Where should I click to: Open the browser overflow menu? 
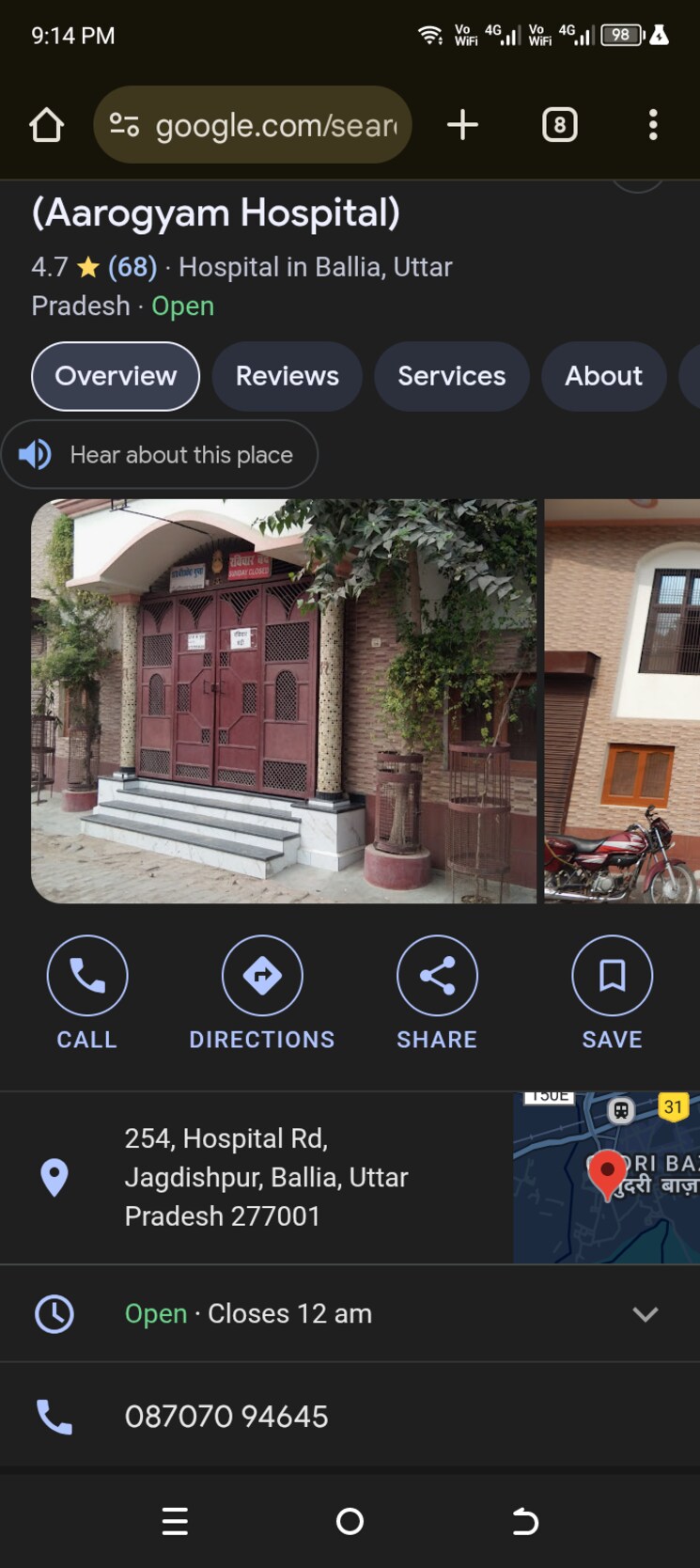[x=653, y=125]
